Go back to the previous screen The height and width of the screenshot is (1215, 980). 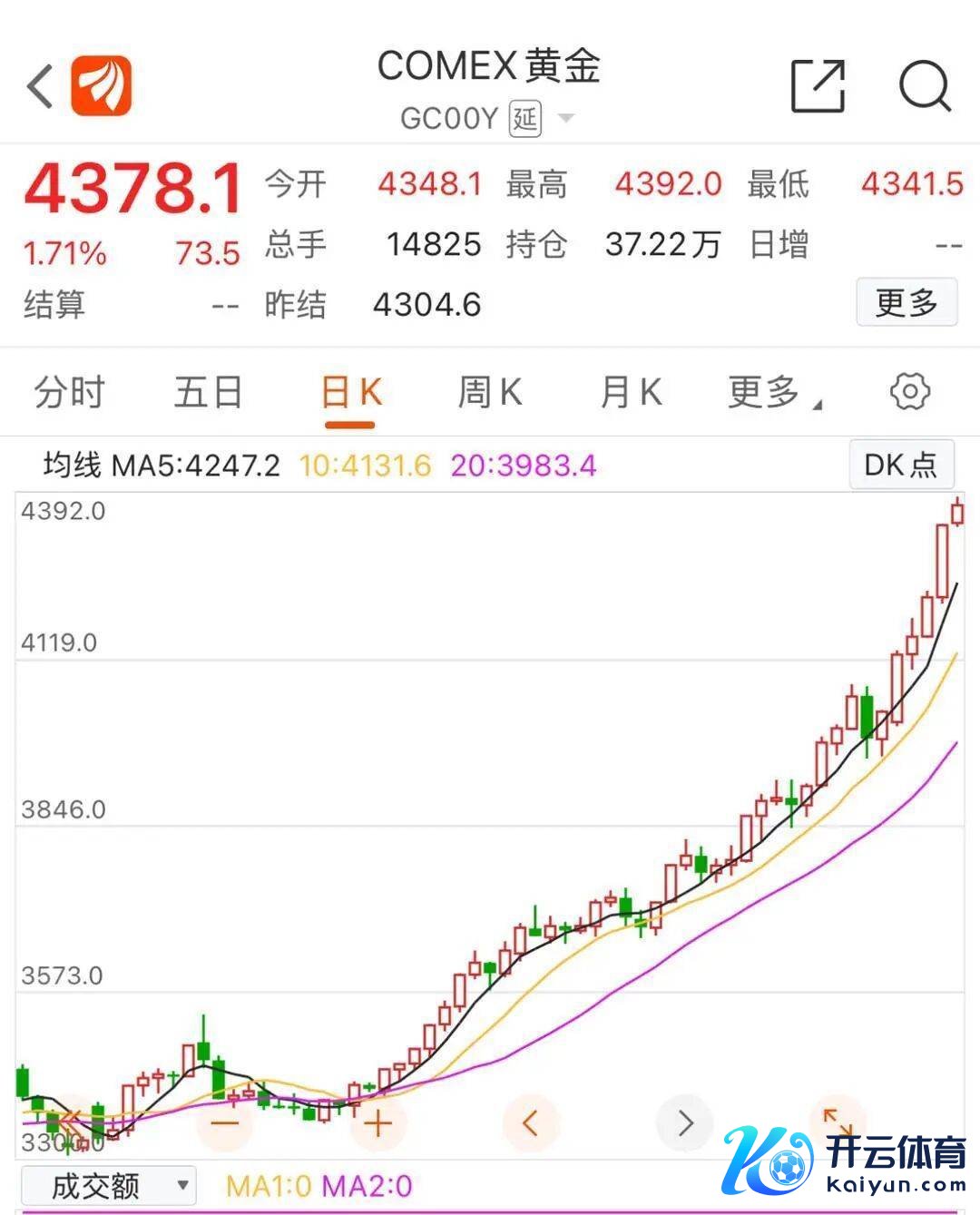click(x=40, y=87)
